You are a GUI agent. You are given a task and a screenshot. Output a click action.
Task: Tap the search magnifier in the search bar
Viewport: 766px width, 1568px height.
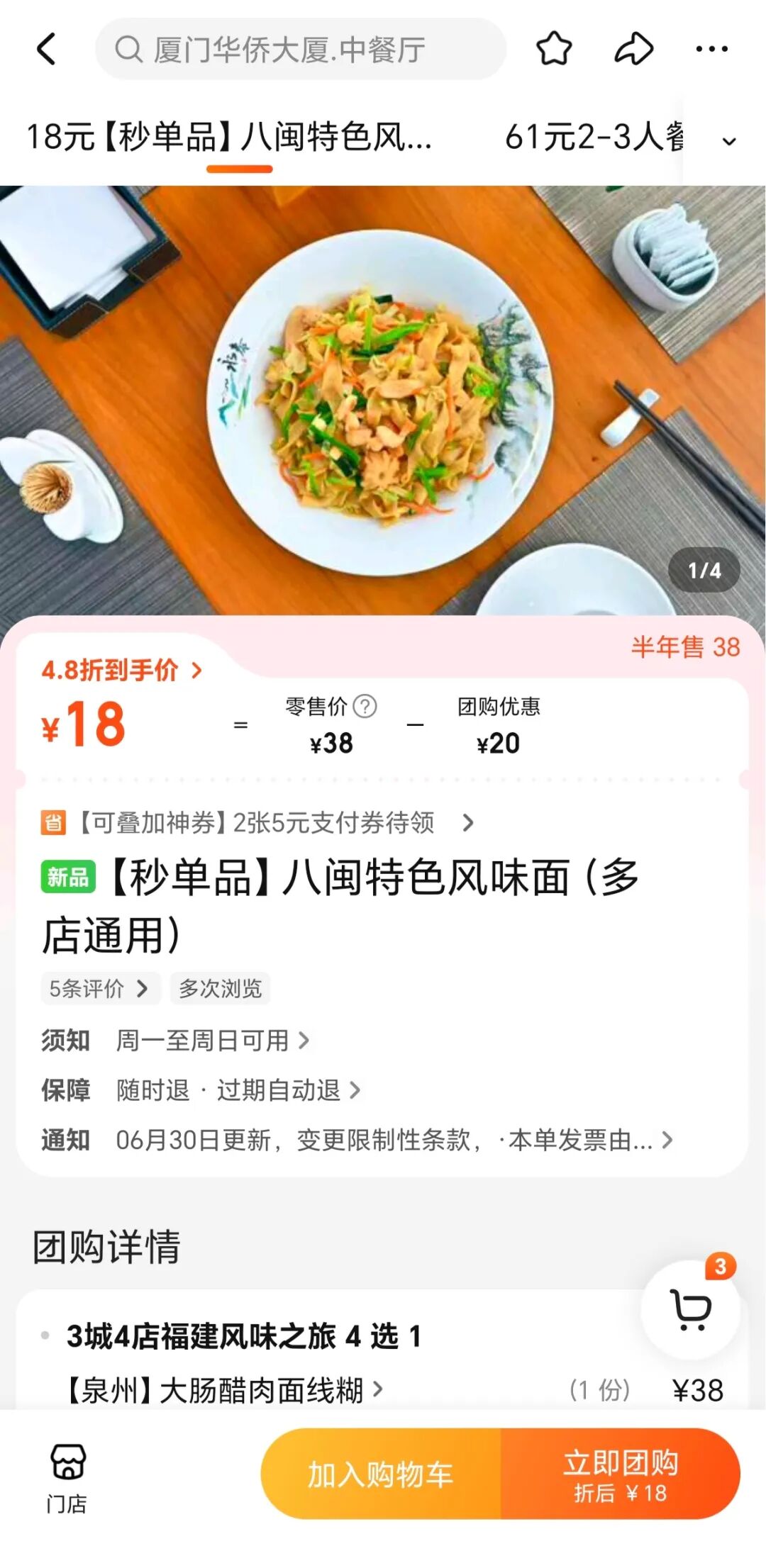tap(128, 48)
